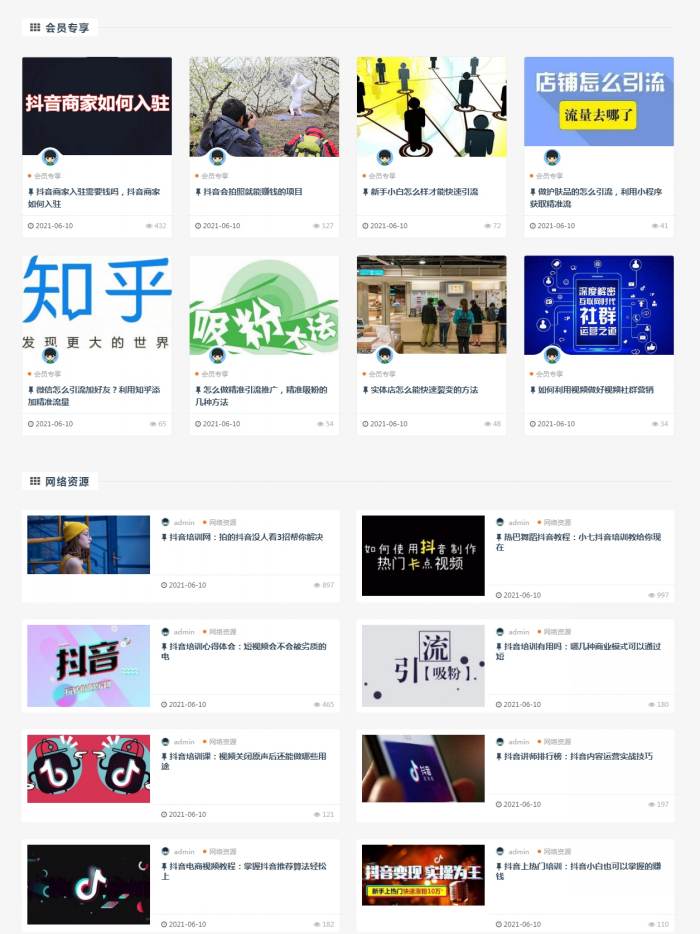700x934 pixels.
Task: Tap 网络资源 tag on 热巴舞蹈抖音教程
Action: [558, 522]
